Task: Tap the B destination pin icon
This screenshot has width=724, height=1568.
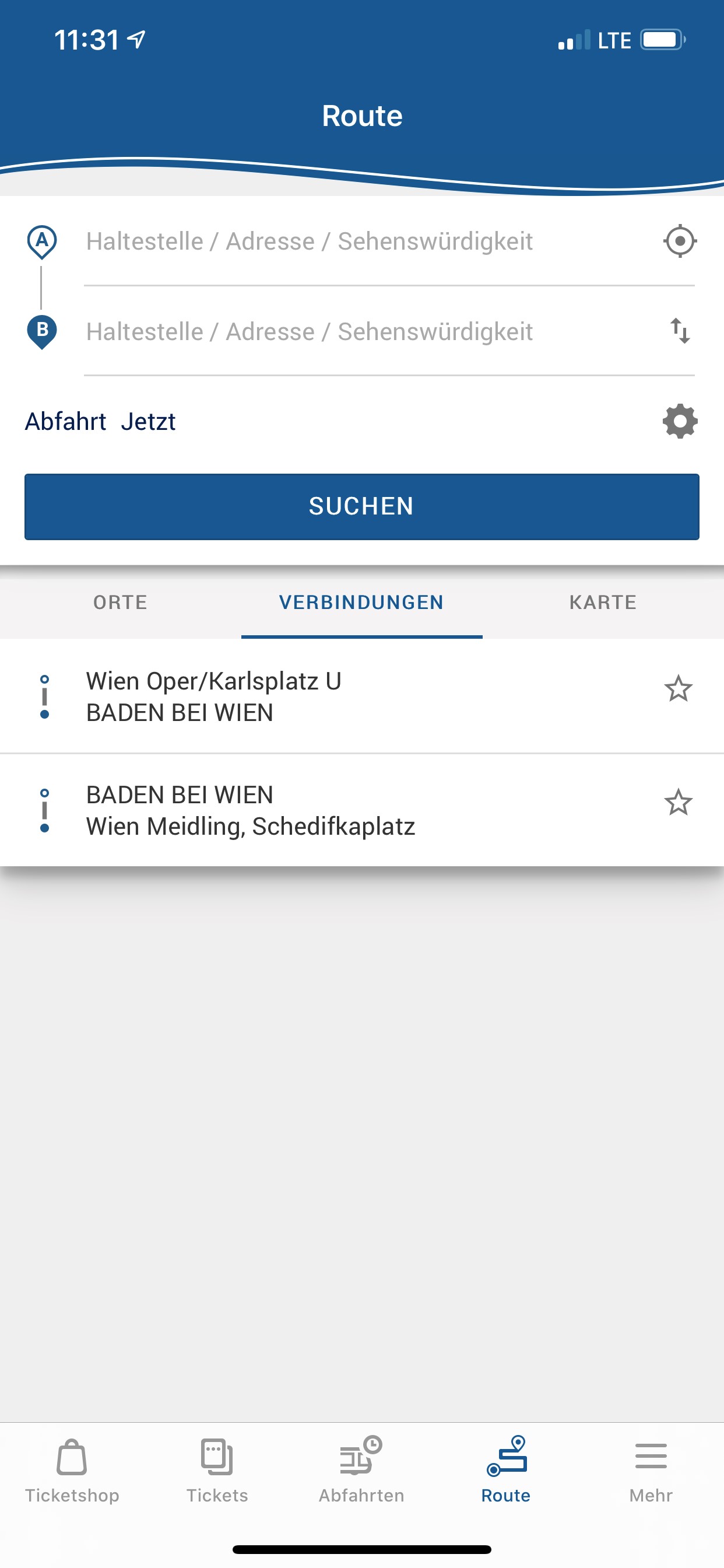Action: click(x=41, y=332)
